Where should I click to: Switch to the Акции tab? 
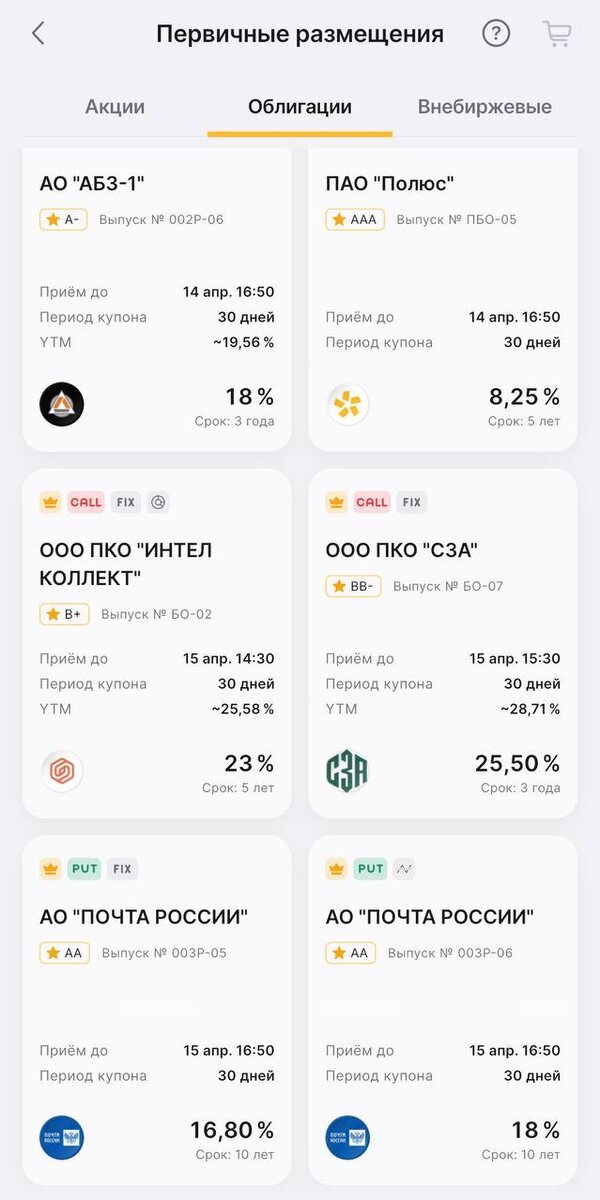pos(115,107)
